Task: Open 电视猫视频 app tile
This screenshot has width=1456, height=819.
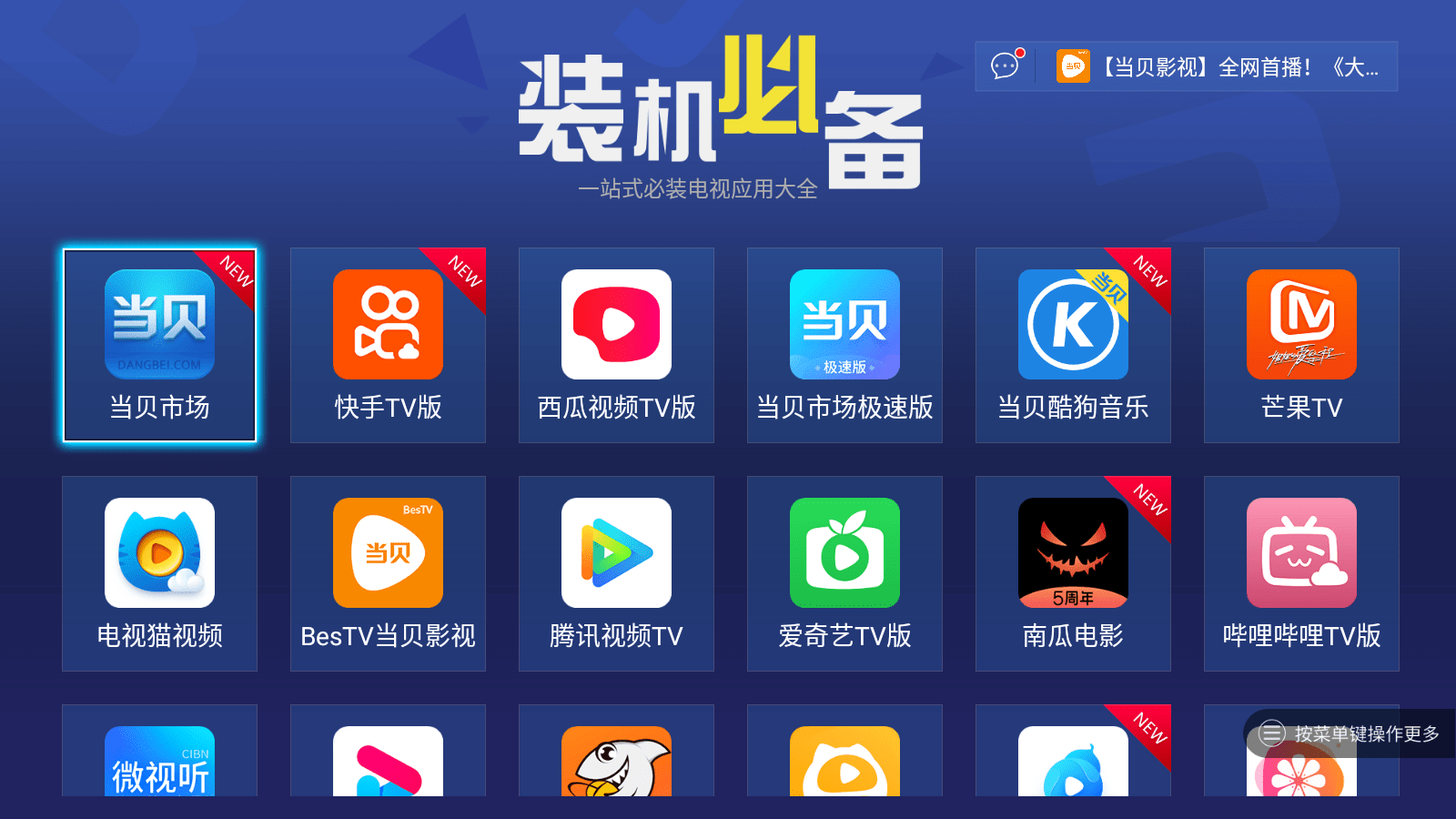Action: coord(159,573)
